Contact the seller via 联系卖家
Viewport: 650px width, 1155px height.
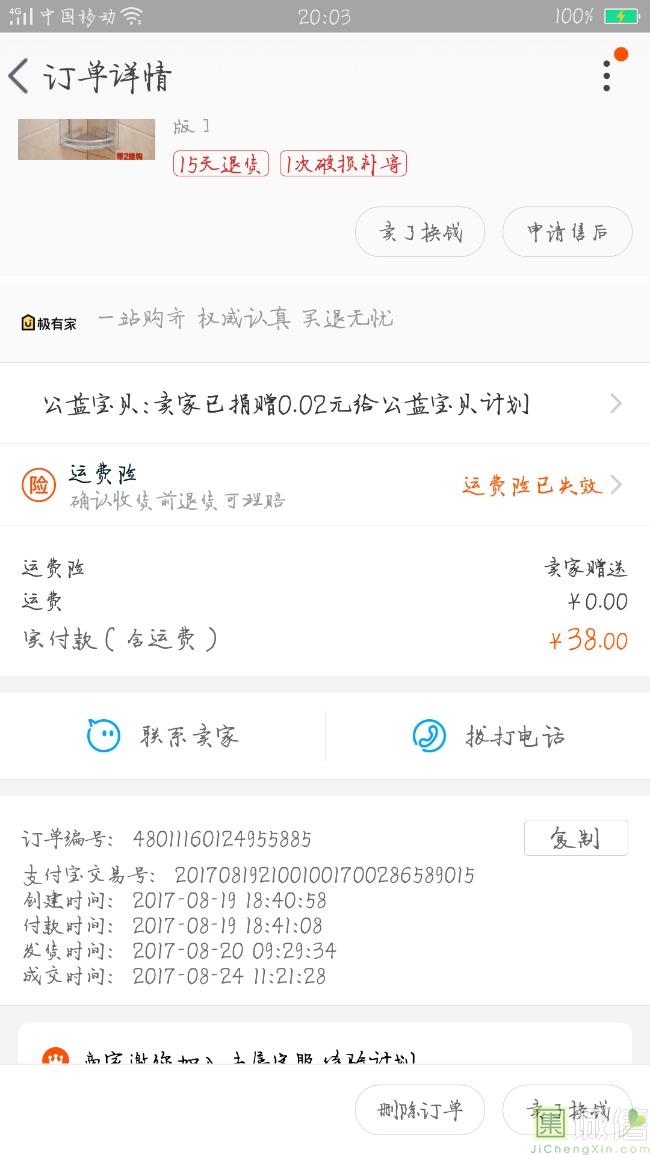(x=163, y=737)
